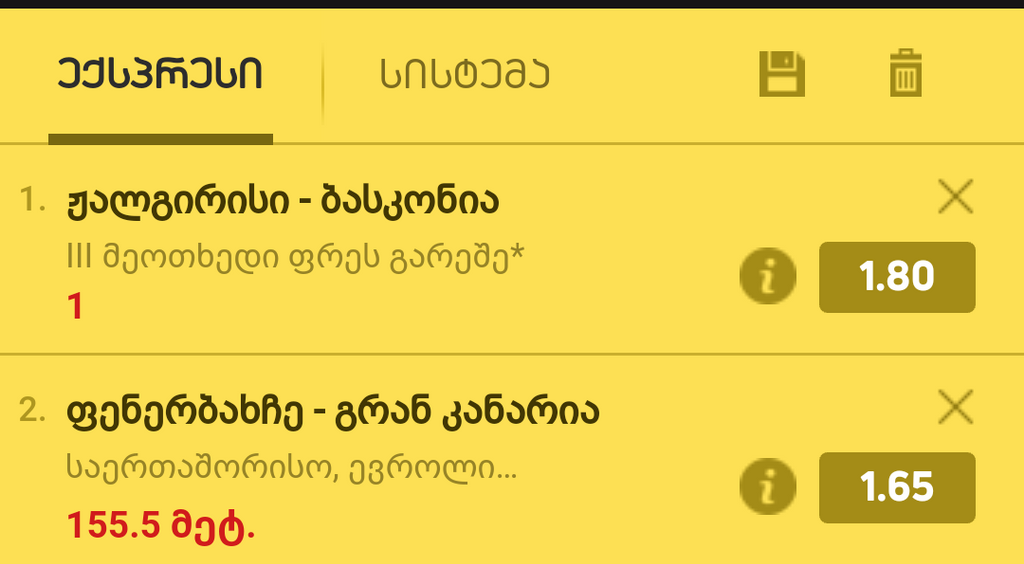Clear the slip using the trash icon
This screenshot has height=564, width=1024.
[906, 74]
